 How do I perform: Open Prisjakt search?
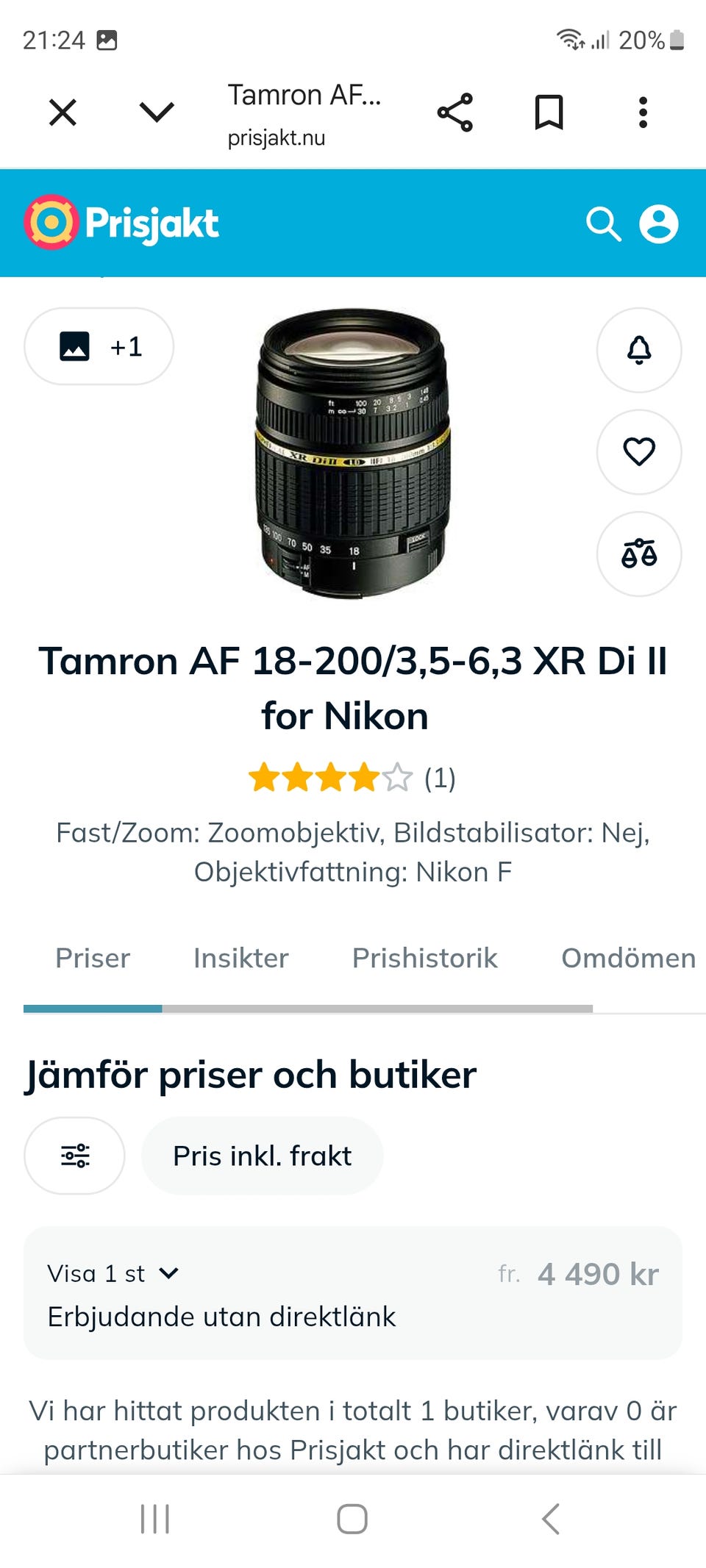603,223
